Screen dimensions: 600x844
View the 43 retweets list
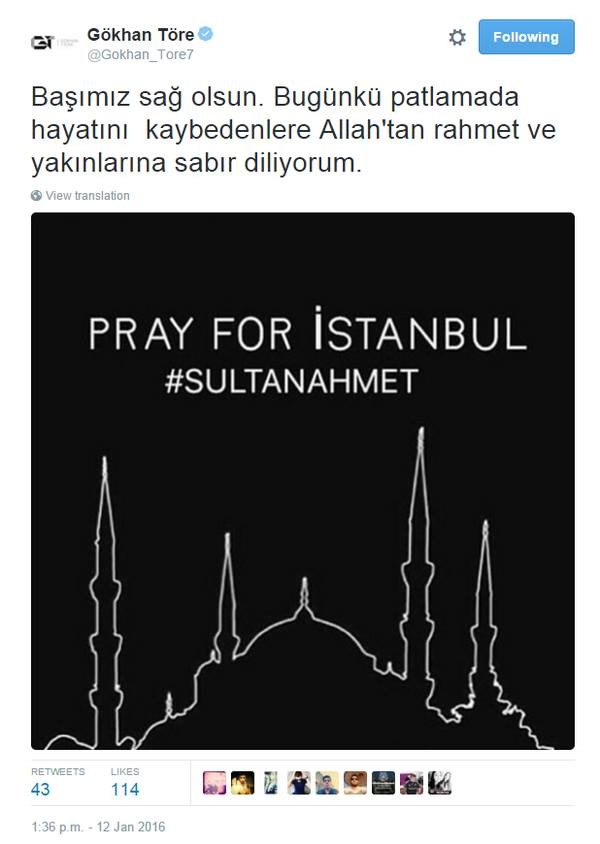[x=42, y=789]
